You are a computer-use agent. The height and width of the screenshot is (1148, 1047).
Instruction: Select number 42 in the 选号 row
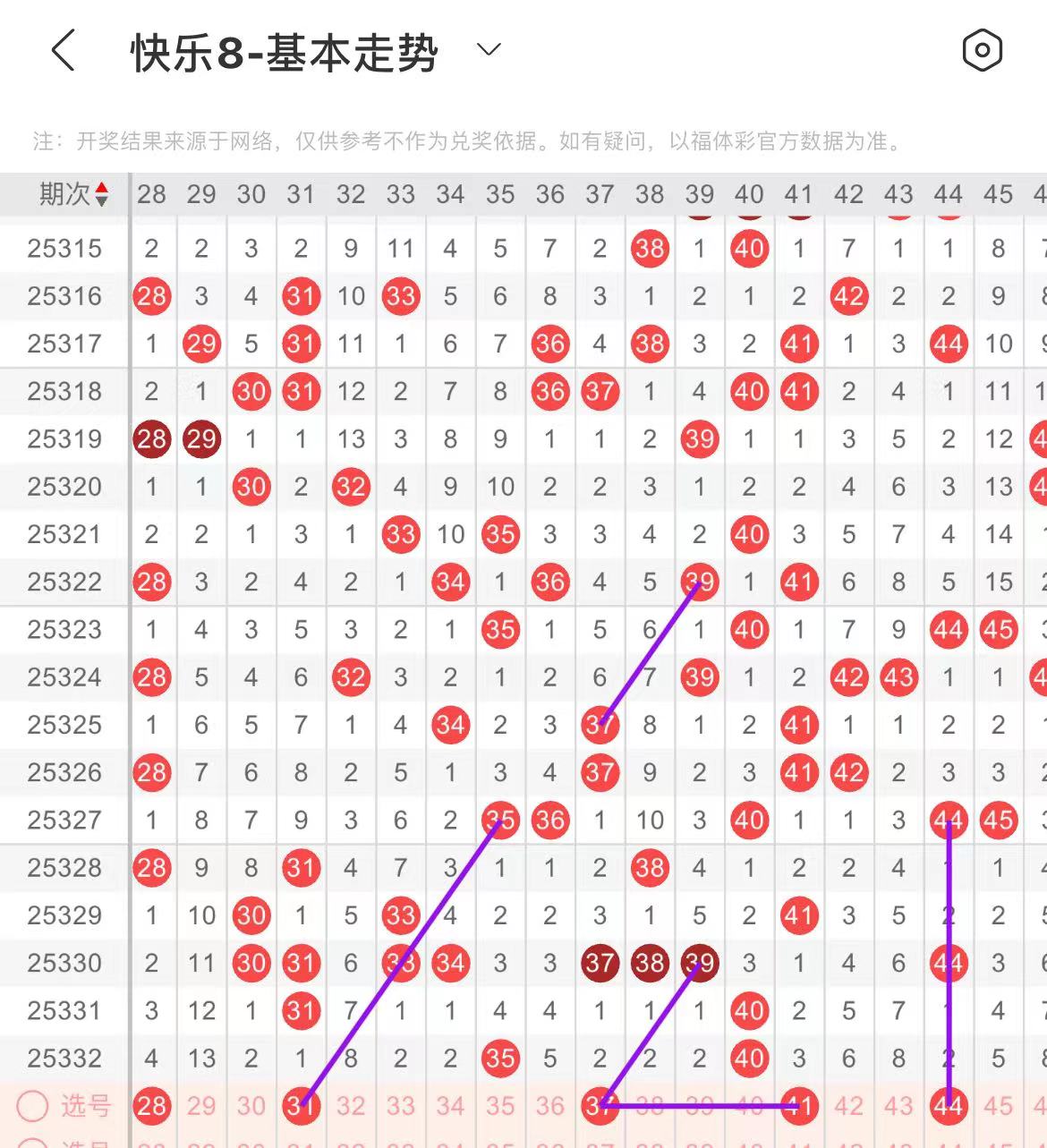point(848,1106)
